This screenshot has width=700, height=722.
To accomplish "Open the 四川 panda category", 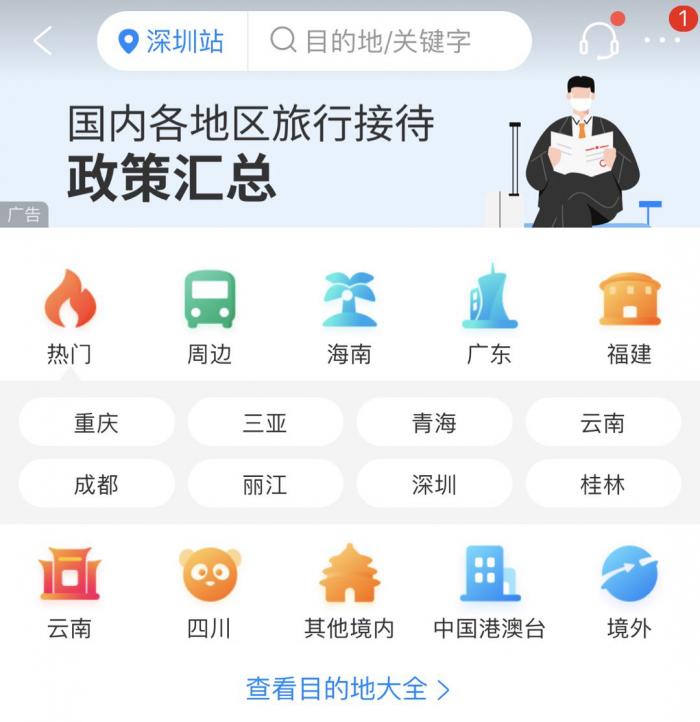I will pyautogui.click(x=209, y=592).
